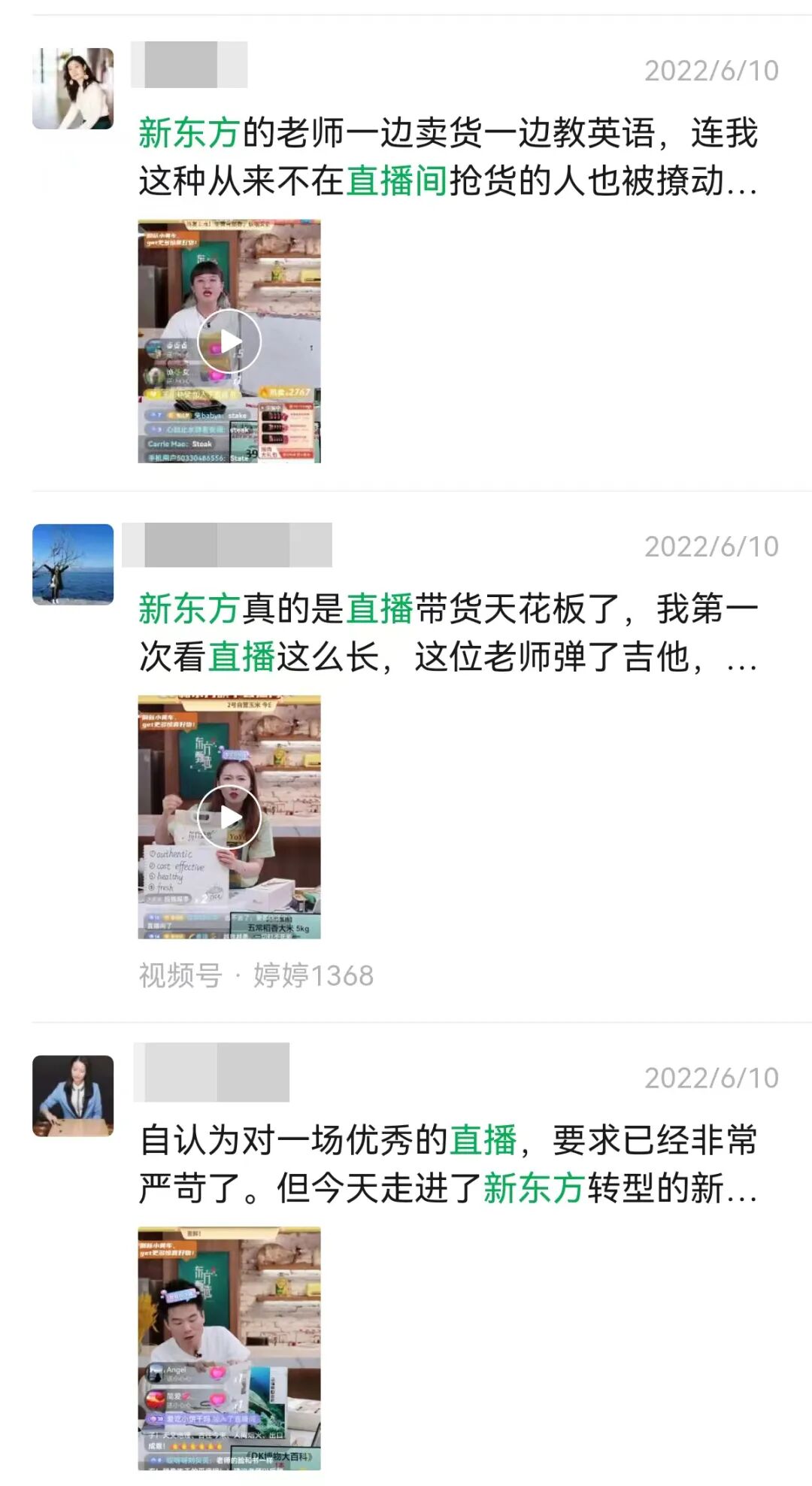
Task: Play the video in the 直播带货天花板 post
Action: (x=229, y=817)
